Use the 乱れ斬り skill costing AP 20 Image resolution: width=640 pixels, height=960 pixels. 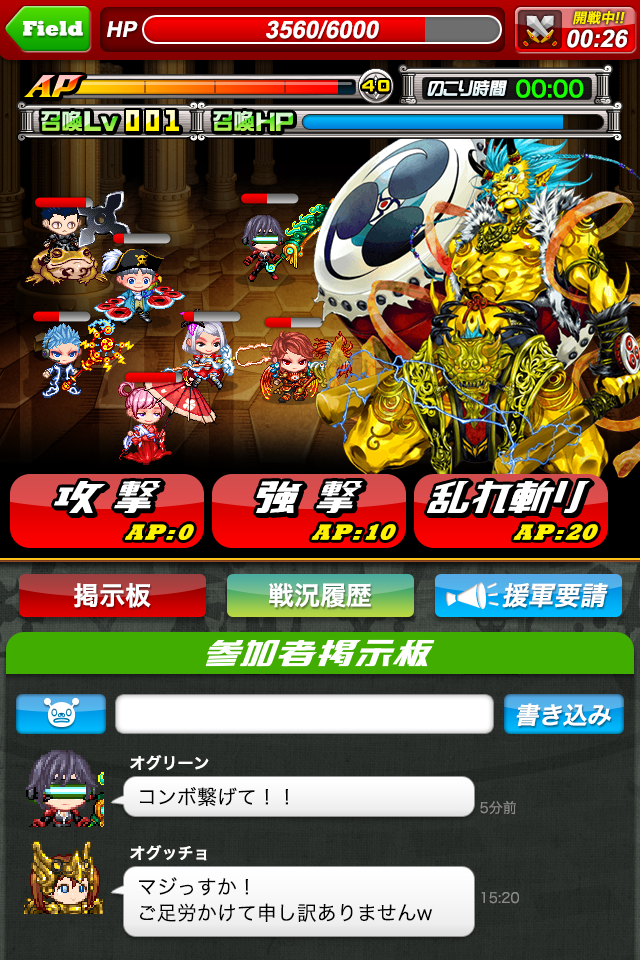click(510, 510)
